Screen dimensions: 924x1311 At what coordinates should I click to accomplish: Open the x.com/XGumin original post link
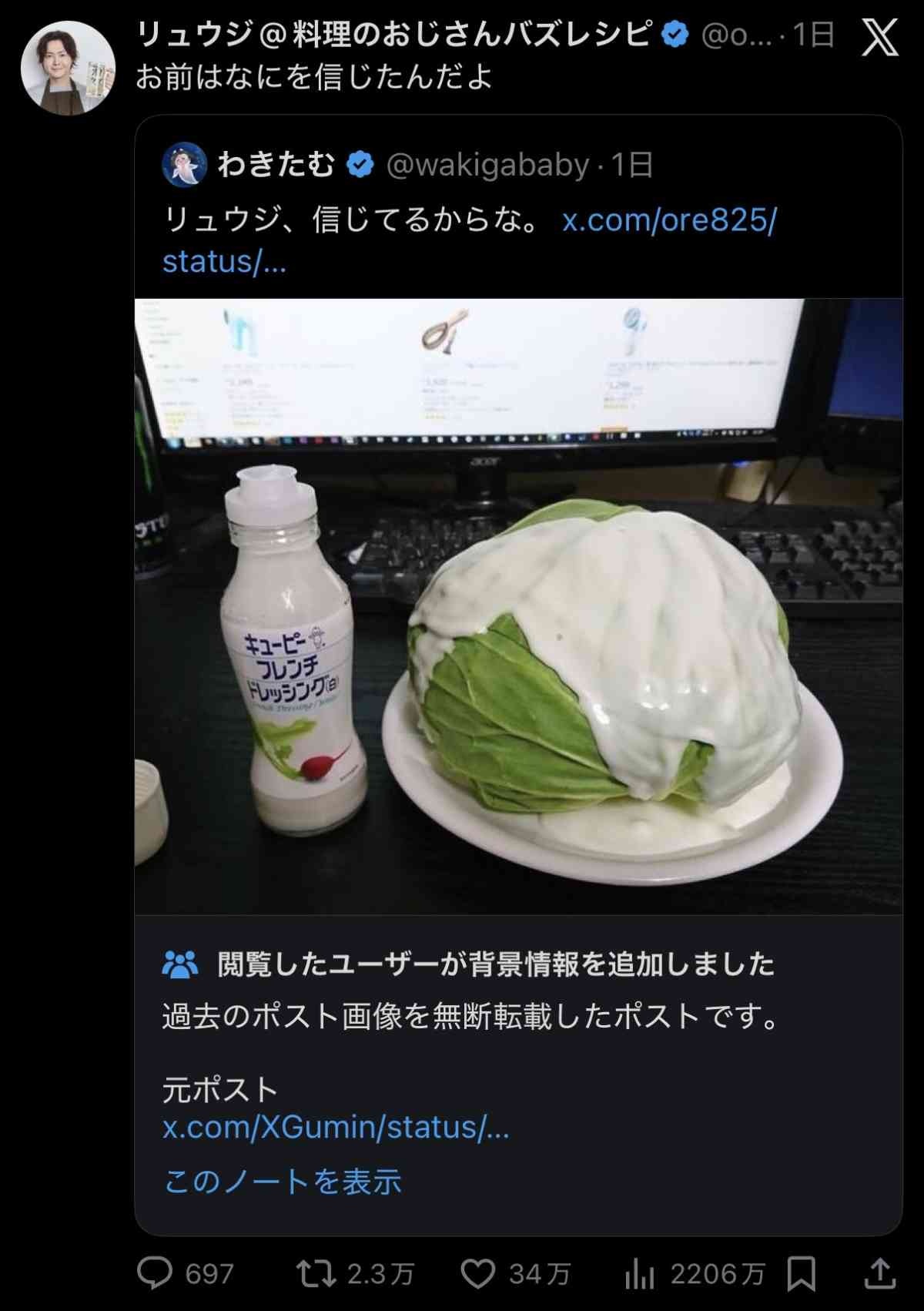(x=336, y=1127)
